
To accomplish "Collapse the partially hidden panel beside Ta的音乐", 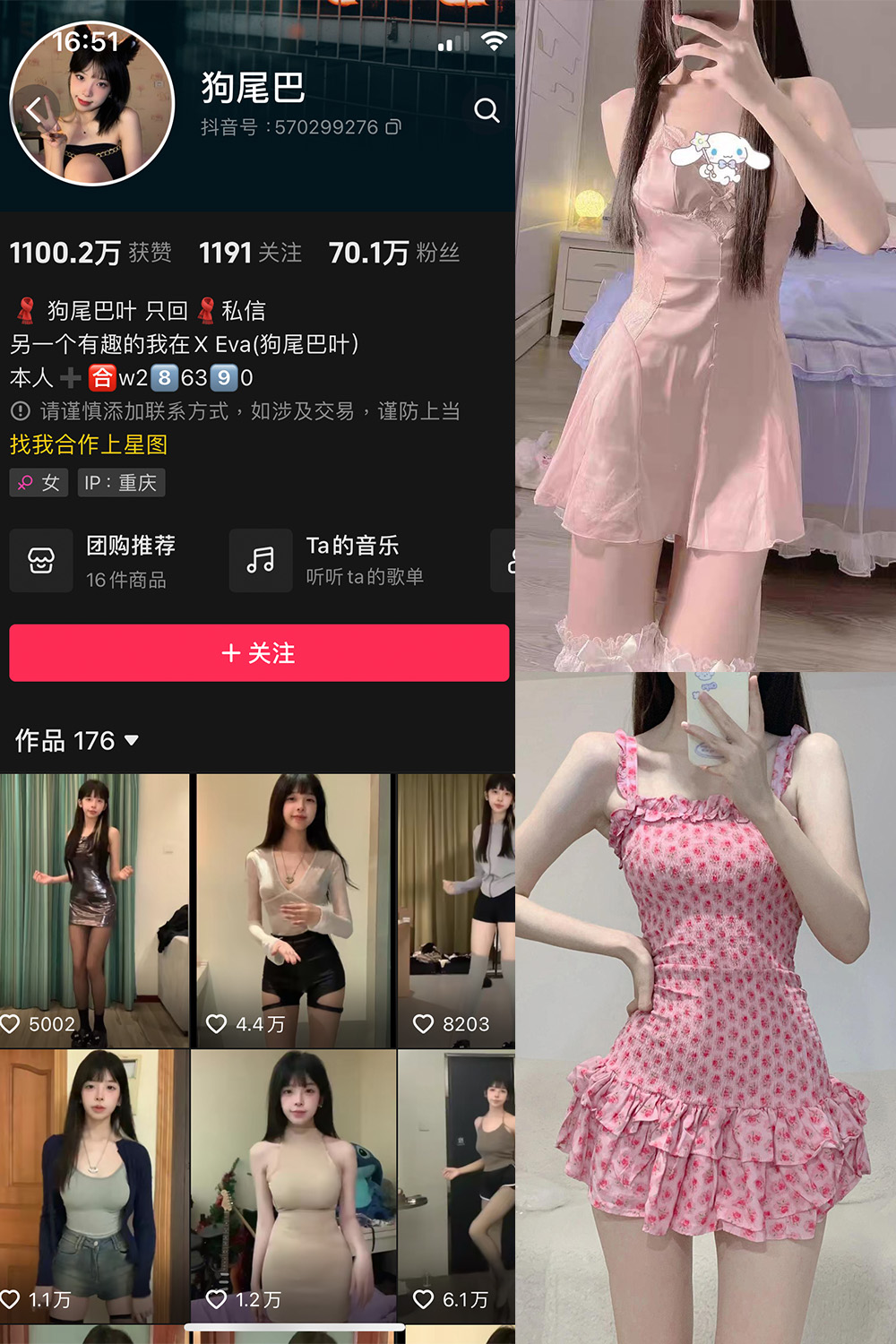I will coord(507,561).
